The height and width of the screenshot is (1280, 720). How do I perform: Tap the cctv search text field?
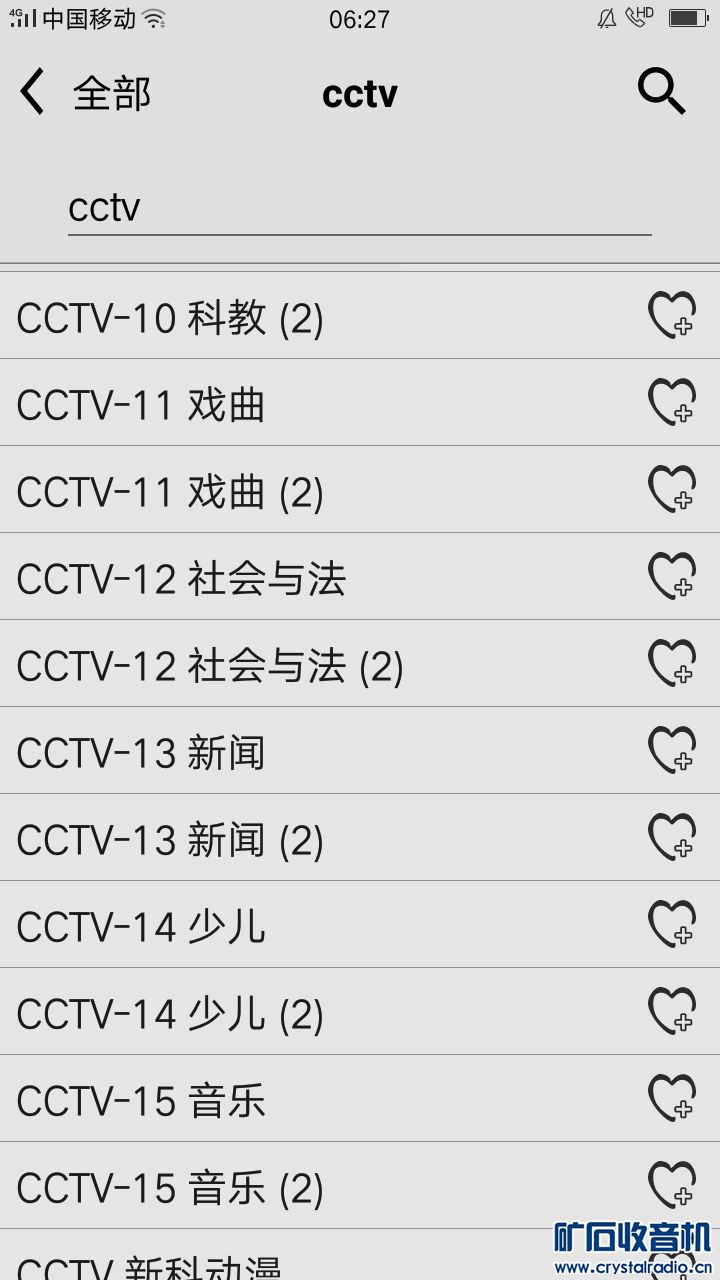click(x=359, y=208)
